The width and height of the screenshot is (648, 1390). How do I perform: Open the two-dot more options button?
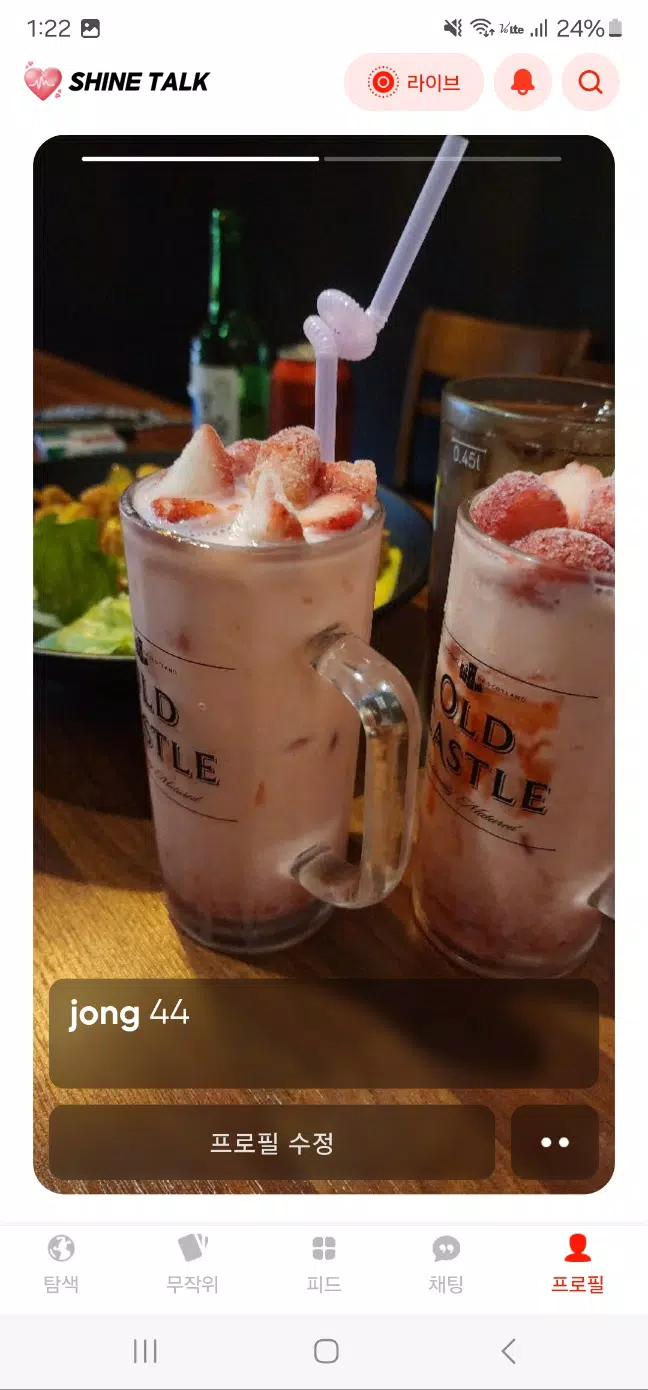point(555,1142)
